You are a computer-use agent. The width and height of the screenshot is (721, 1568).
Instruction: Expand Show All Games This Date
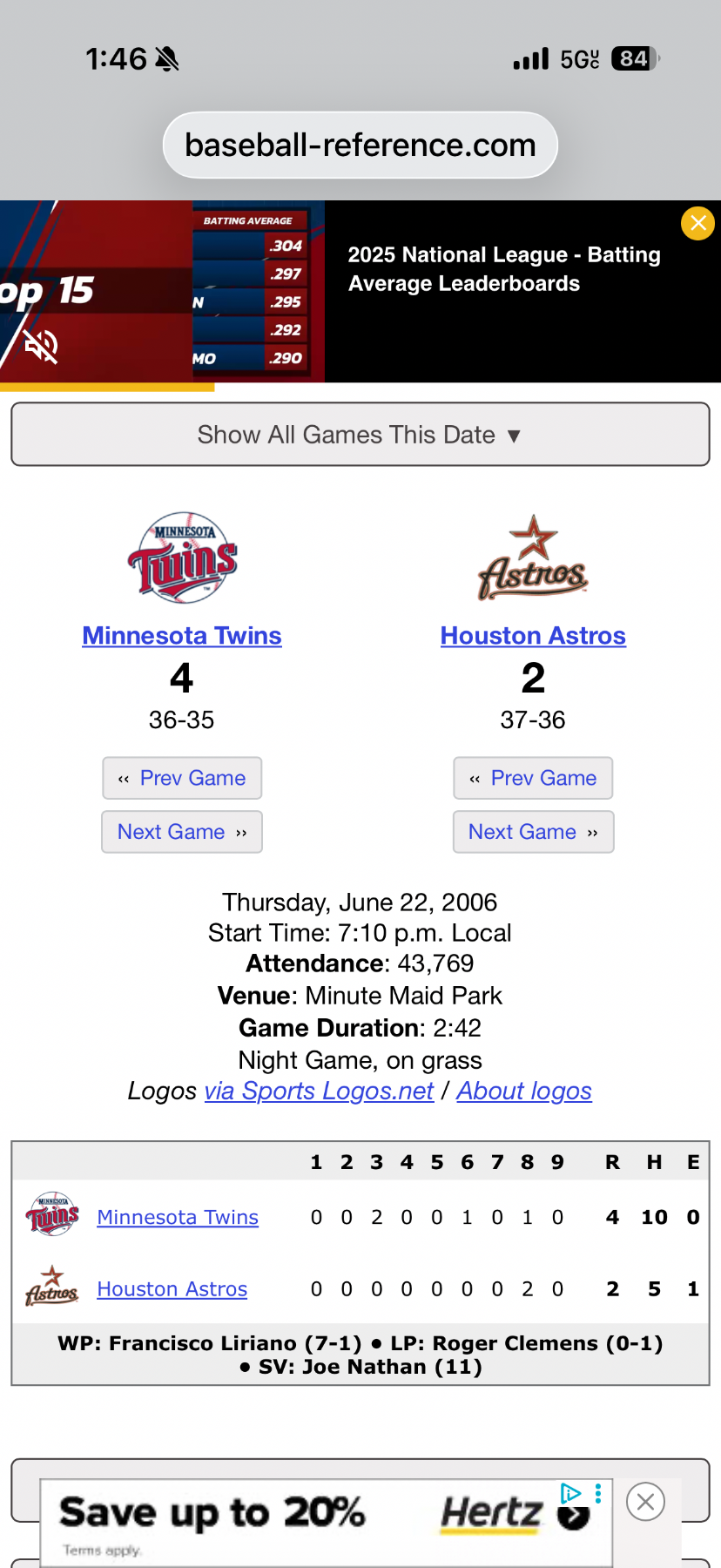pos(360,435)
